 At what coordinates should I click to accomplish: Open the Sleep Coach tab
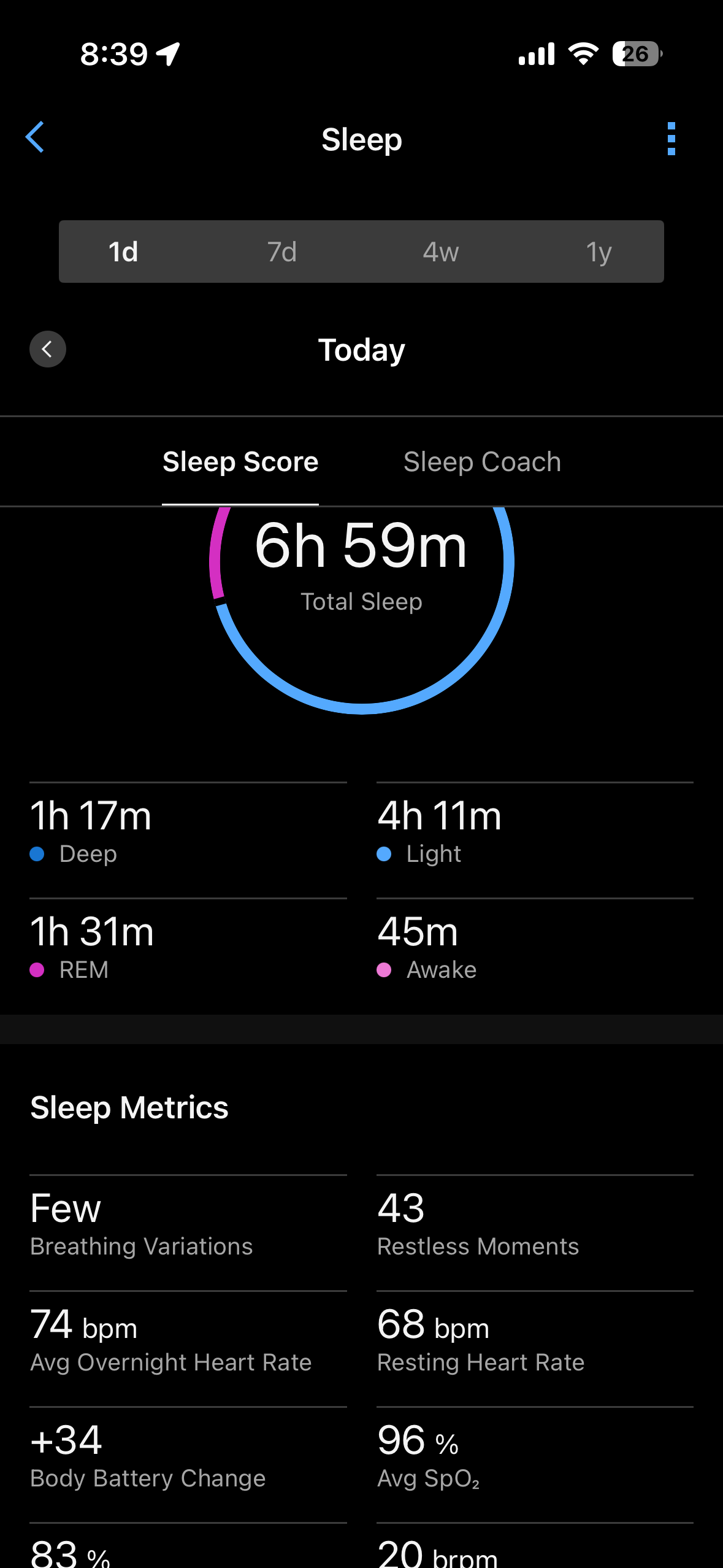(482, 462)
